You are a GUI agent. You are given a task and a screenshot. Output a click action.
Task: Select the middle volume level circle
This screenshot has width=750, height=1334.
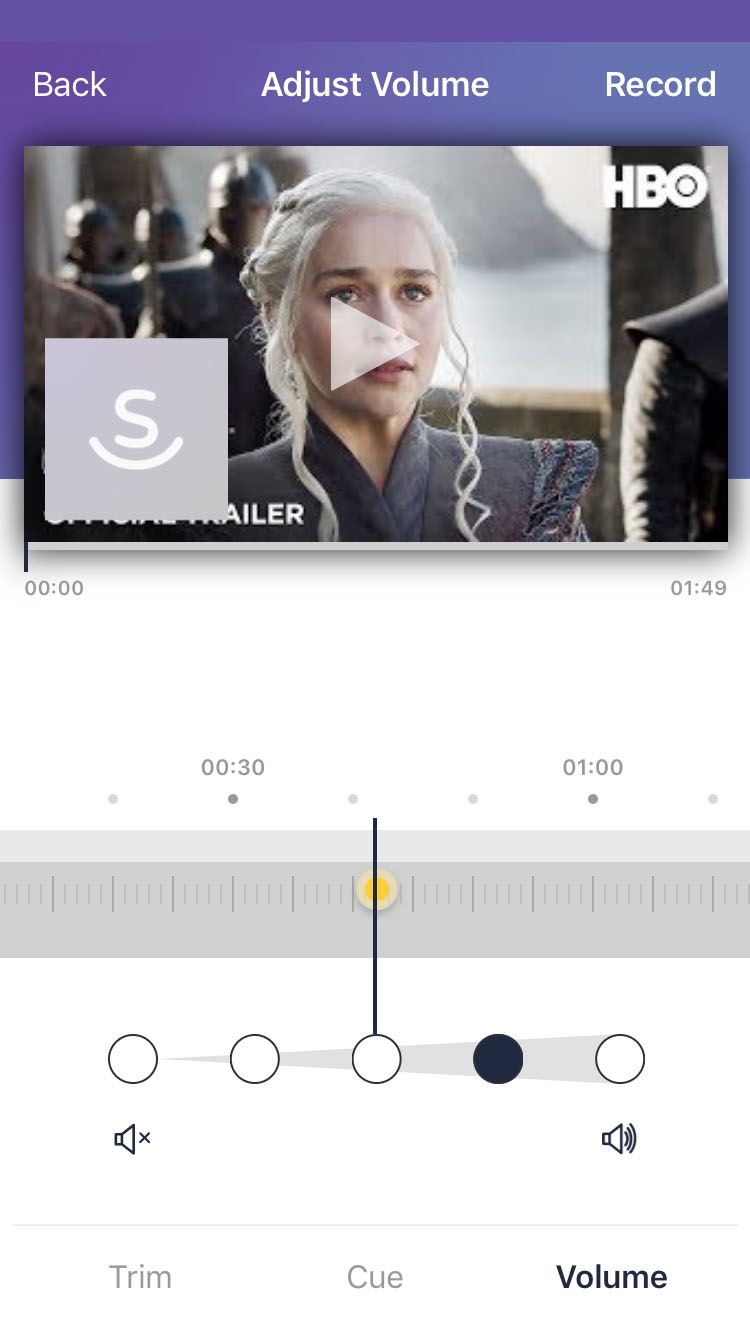pos(377,1059)
